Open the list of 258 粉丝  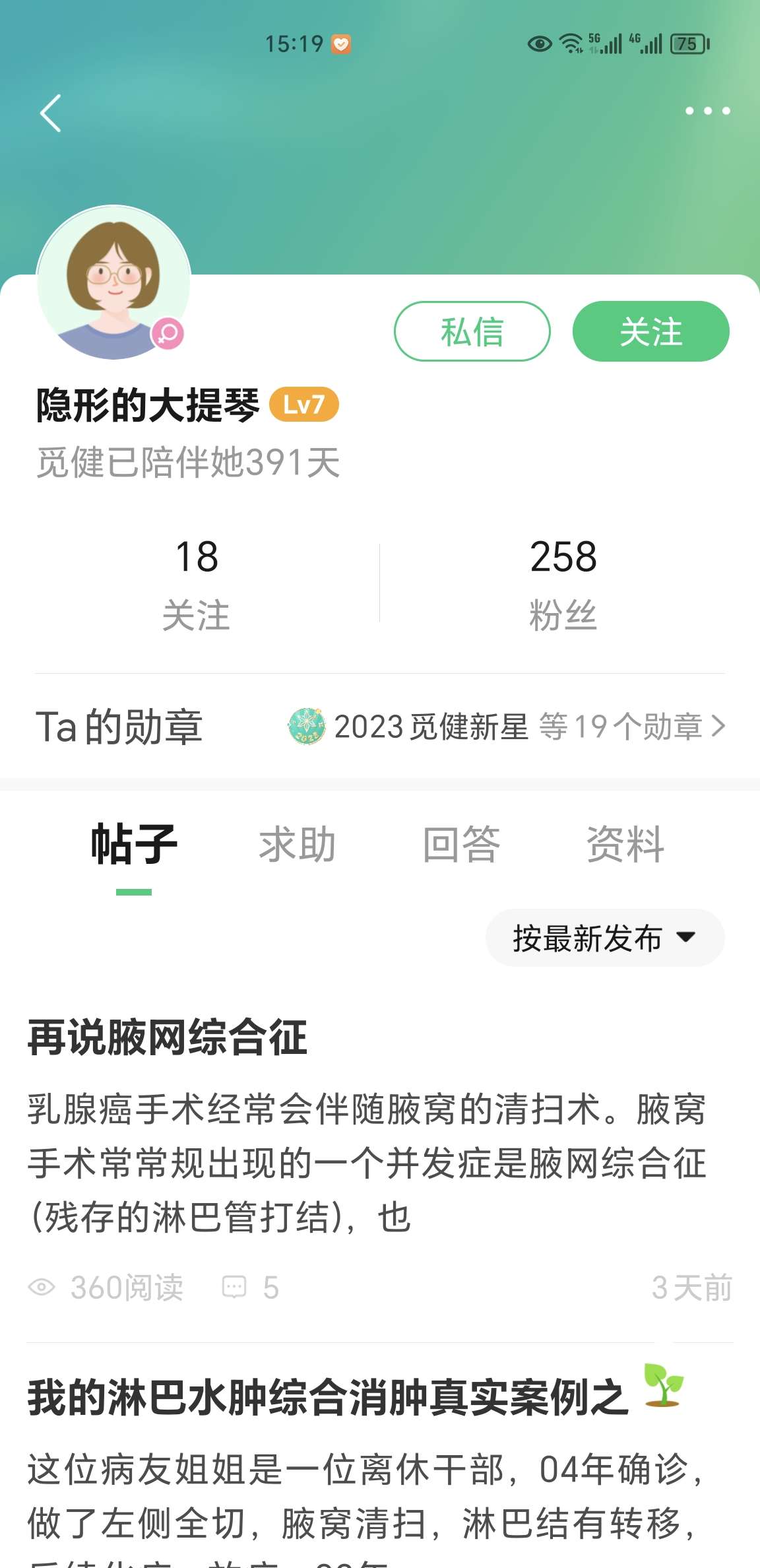[x=563, y=583]
